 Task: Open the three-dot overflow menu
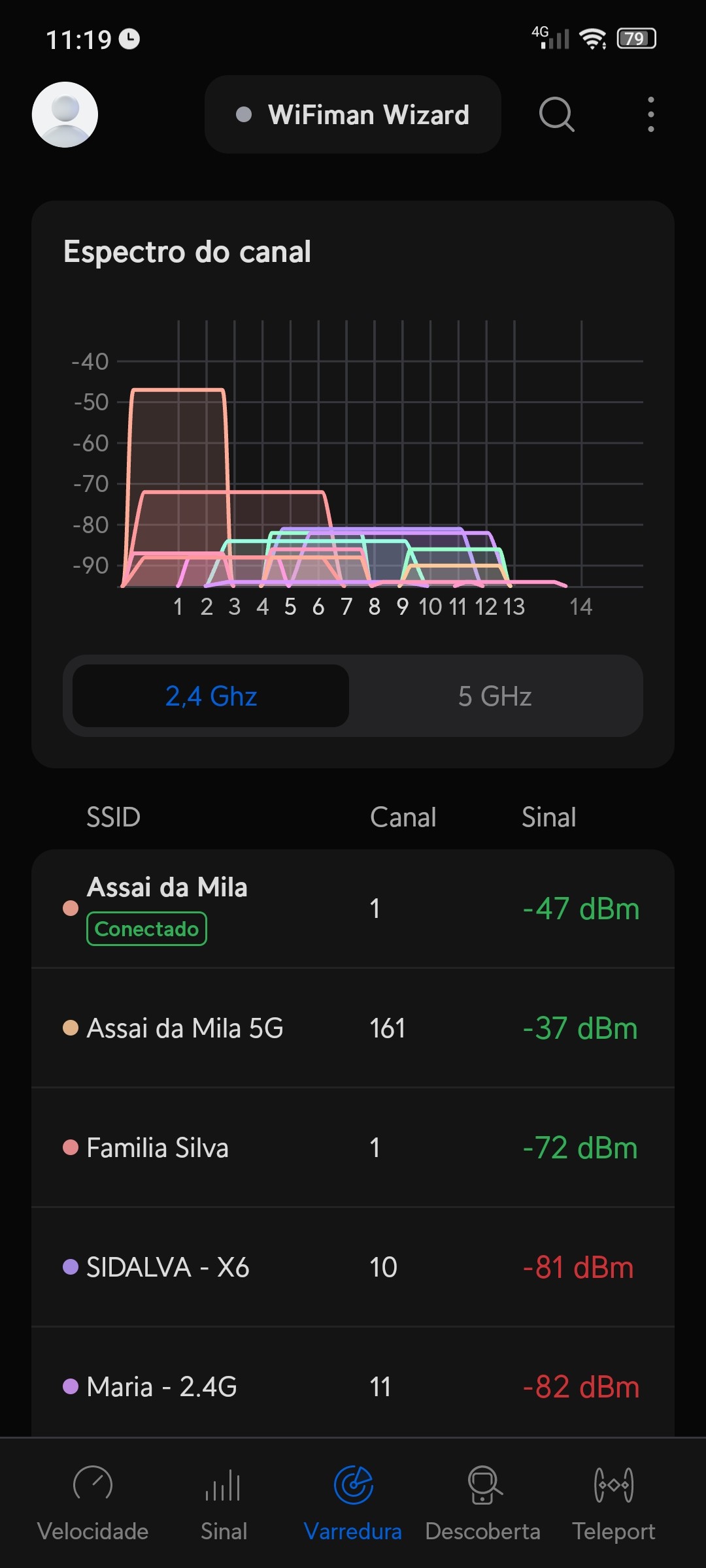point(650,114)
